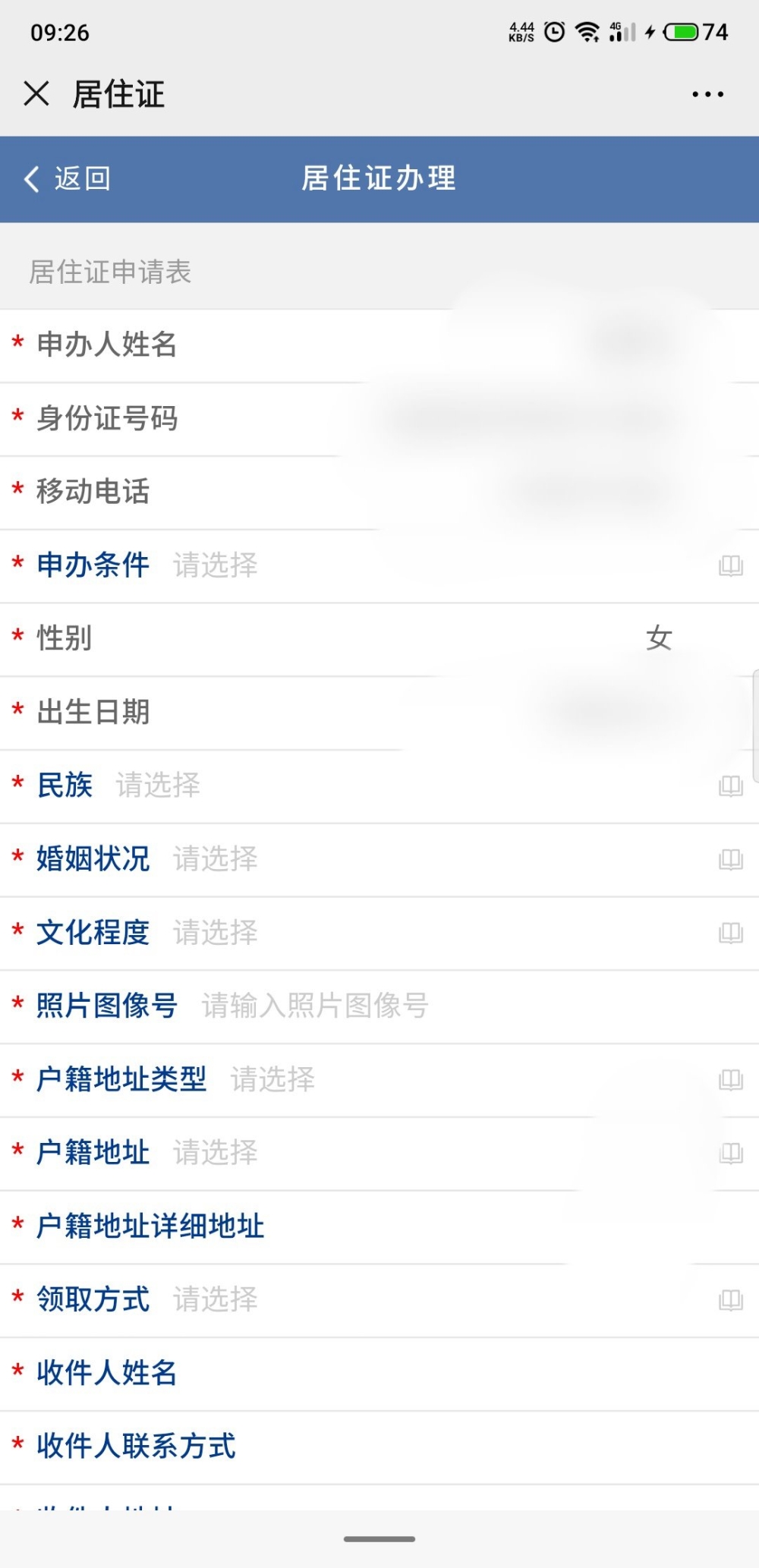Select an option for 申办条件
Screen dimensions: 759x1568
(379, 565)
